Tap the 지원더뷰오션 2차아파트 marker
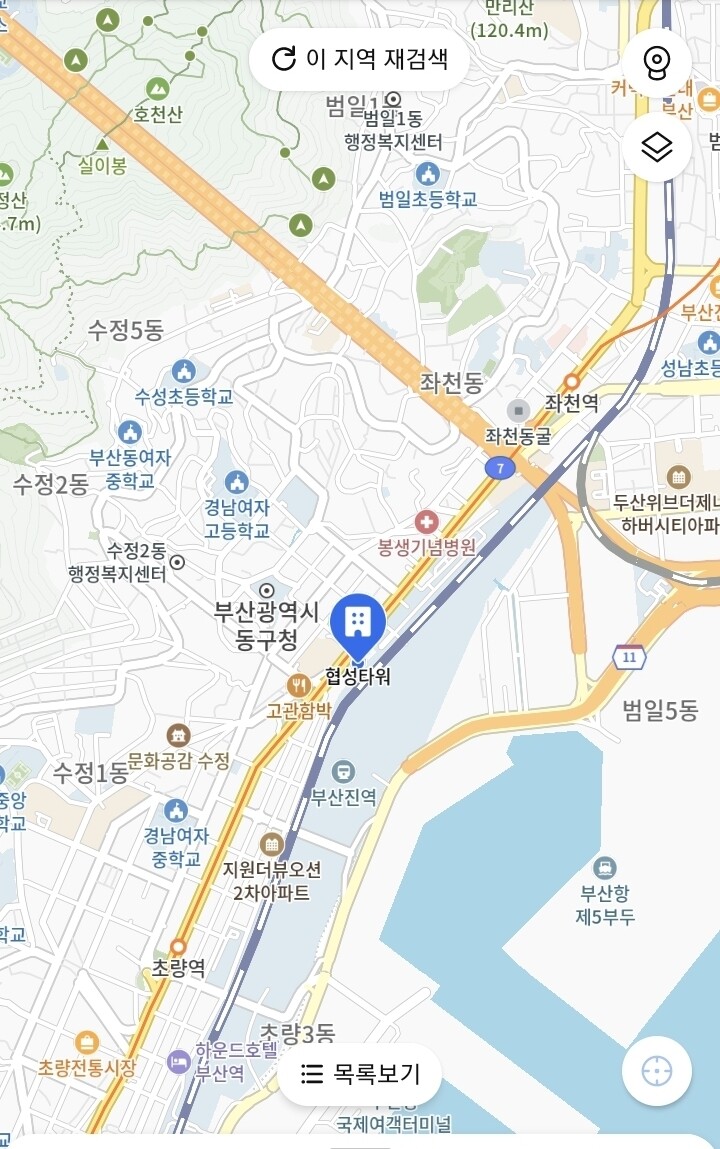The height and width of the screenshot is (1149, 720). click(x=272, y=844)
